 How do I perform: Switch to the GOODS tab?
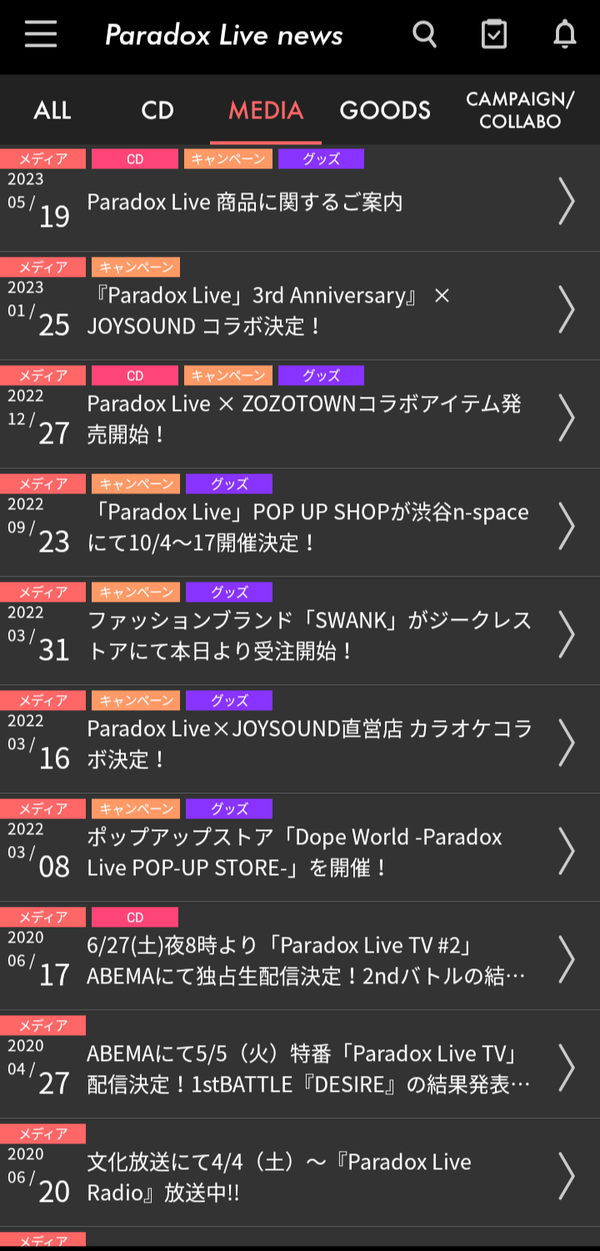(385, 110)
